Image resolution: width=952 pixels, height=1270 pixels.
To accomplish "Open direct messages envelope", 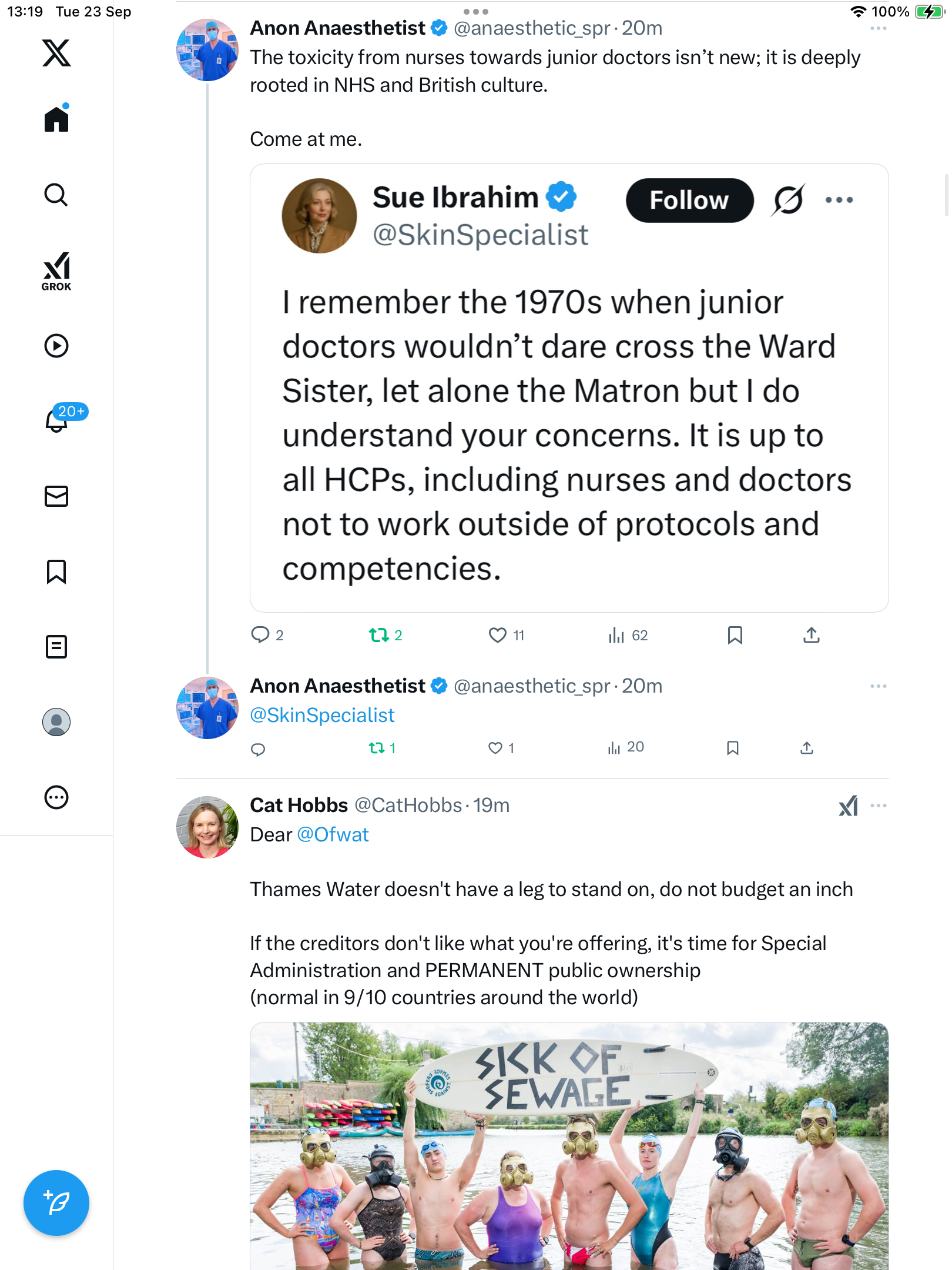I will coord(56,496).
